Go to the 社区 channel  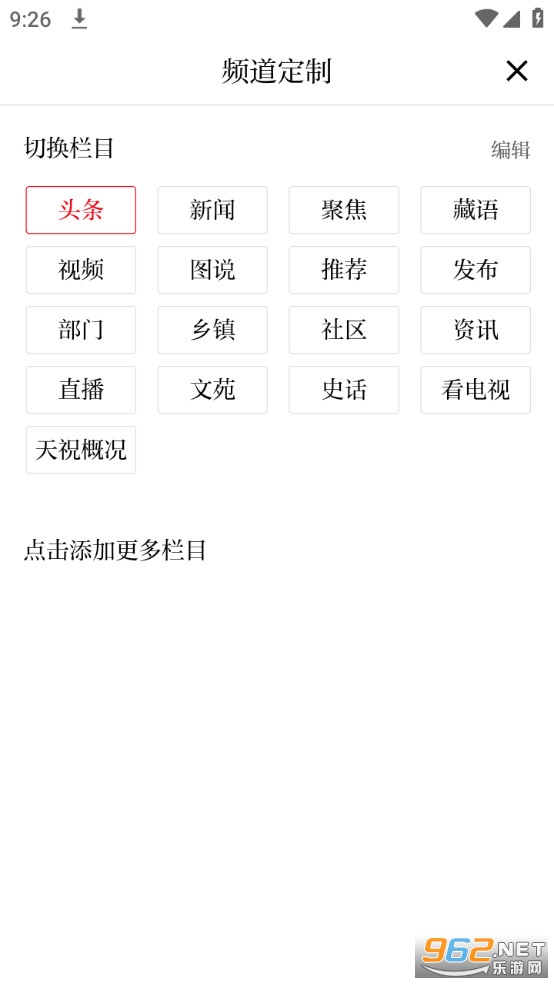(344, 329)
